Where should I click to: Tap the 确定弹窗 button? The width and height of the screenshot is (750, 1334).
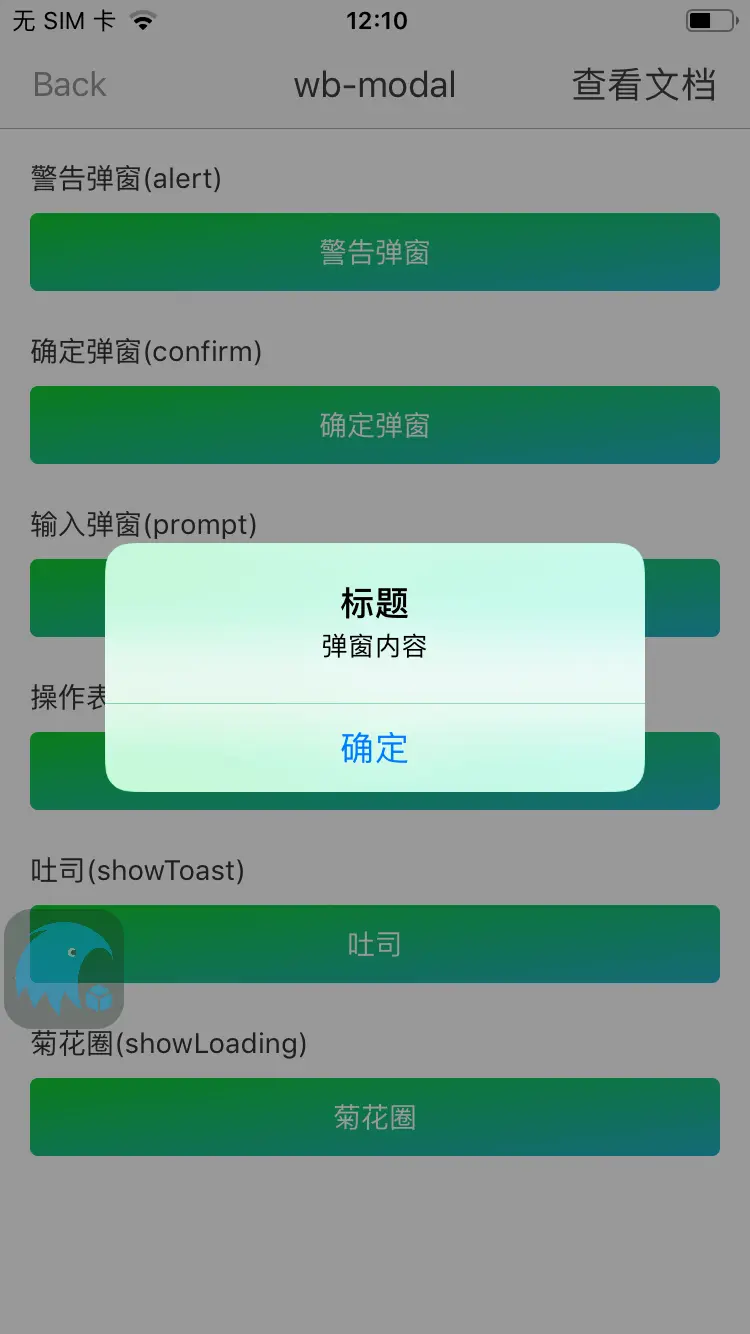point(375,425)
